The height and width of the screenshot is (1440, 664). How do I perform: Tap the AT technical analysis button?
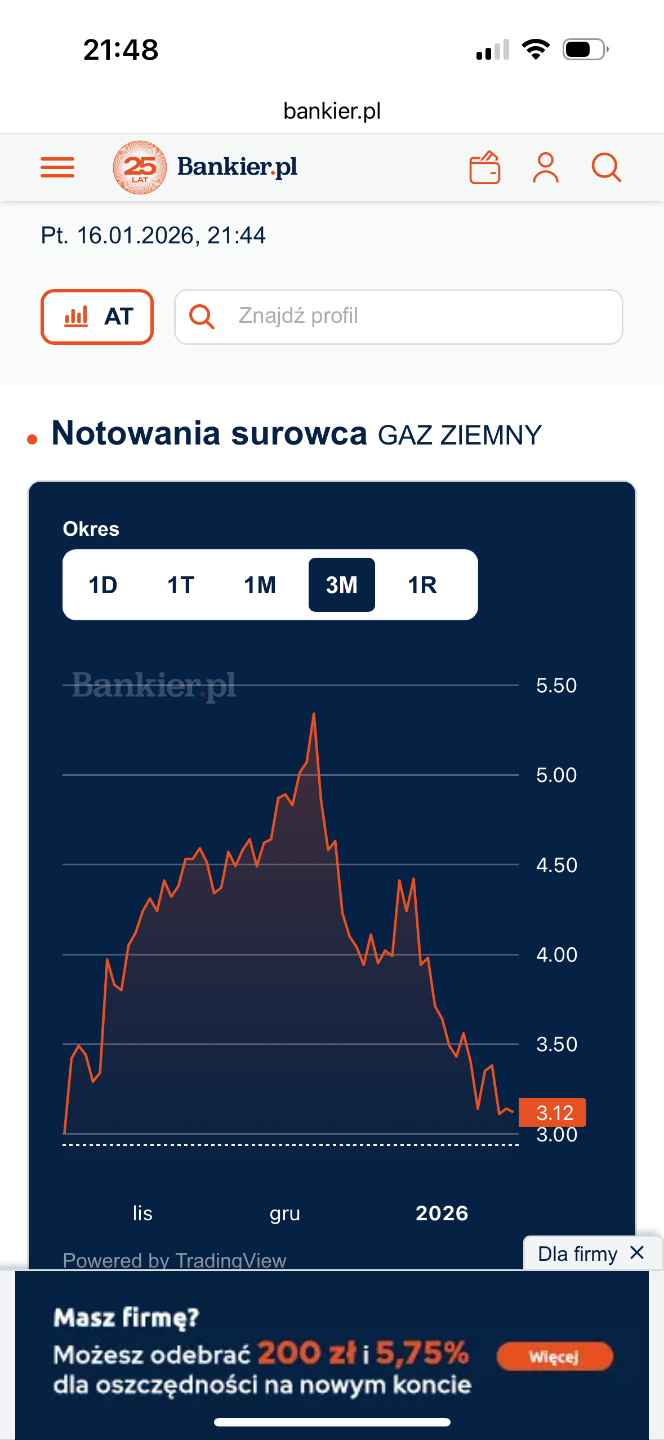(x=97, y=317)
